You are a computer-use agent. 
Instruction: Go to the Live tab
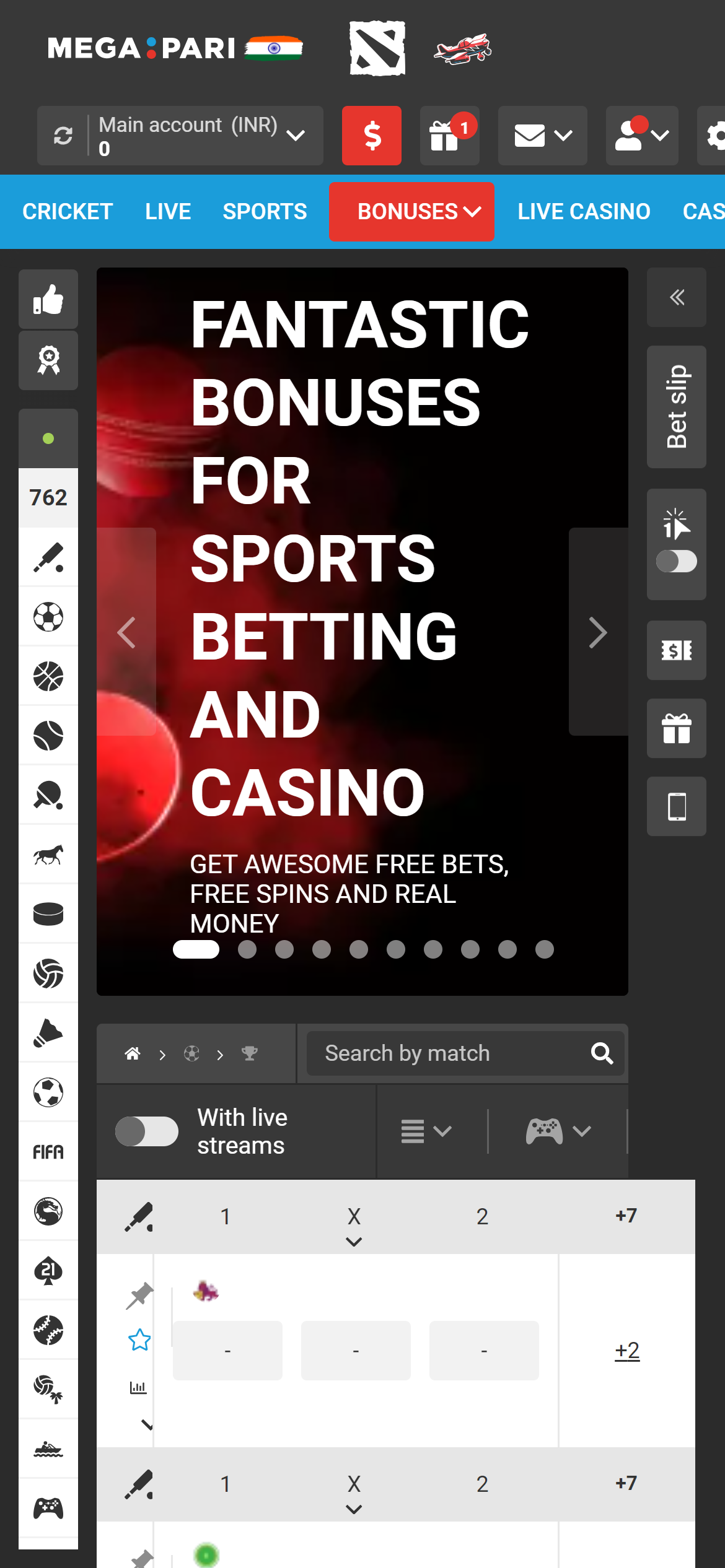[x=168, y=212]
